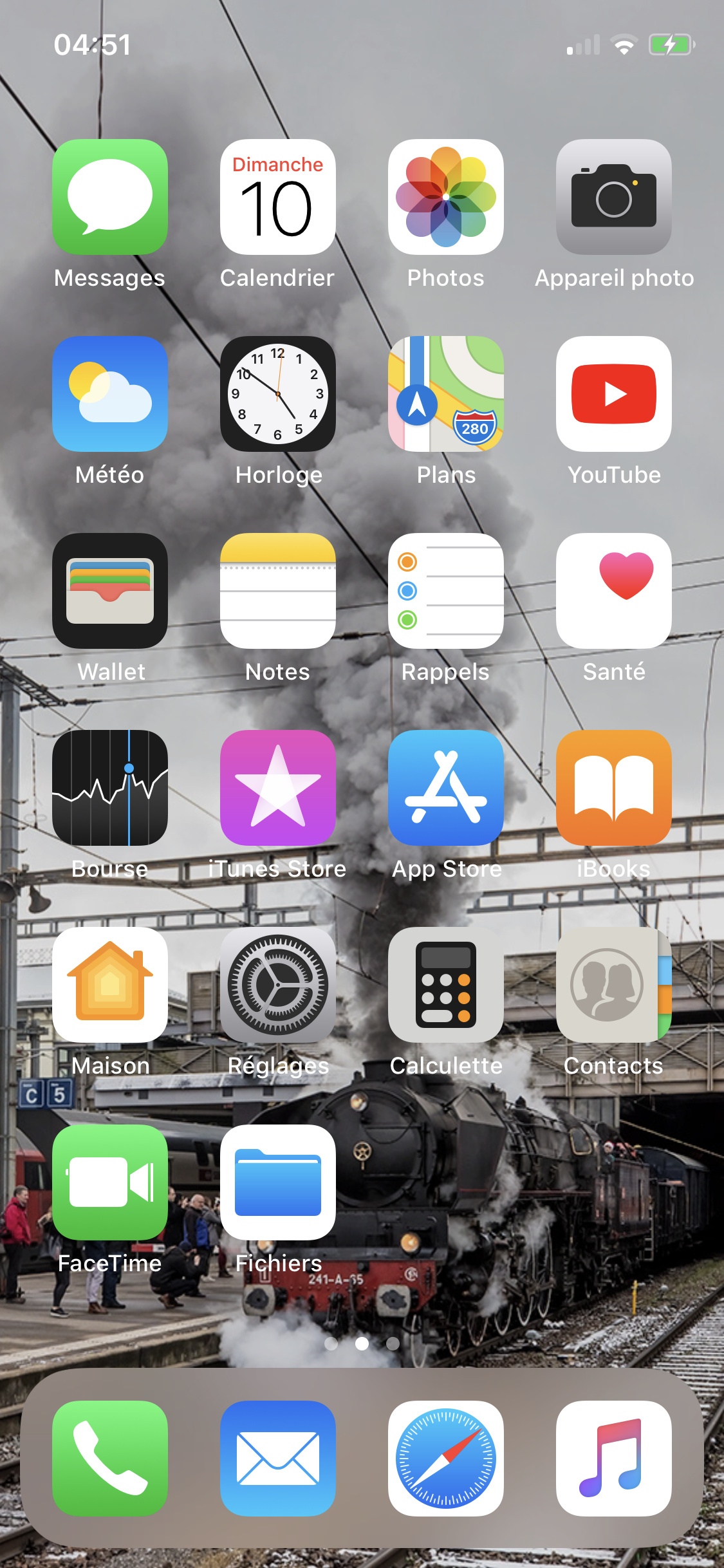Open the Santé health app

(x=614, y=591)
